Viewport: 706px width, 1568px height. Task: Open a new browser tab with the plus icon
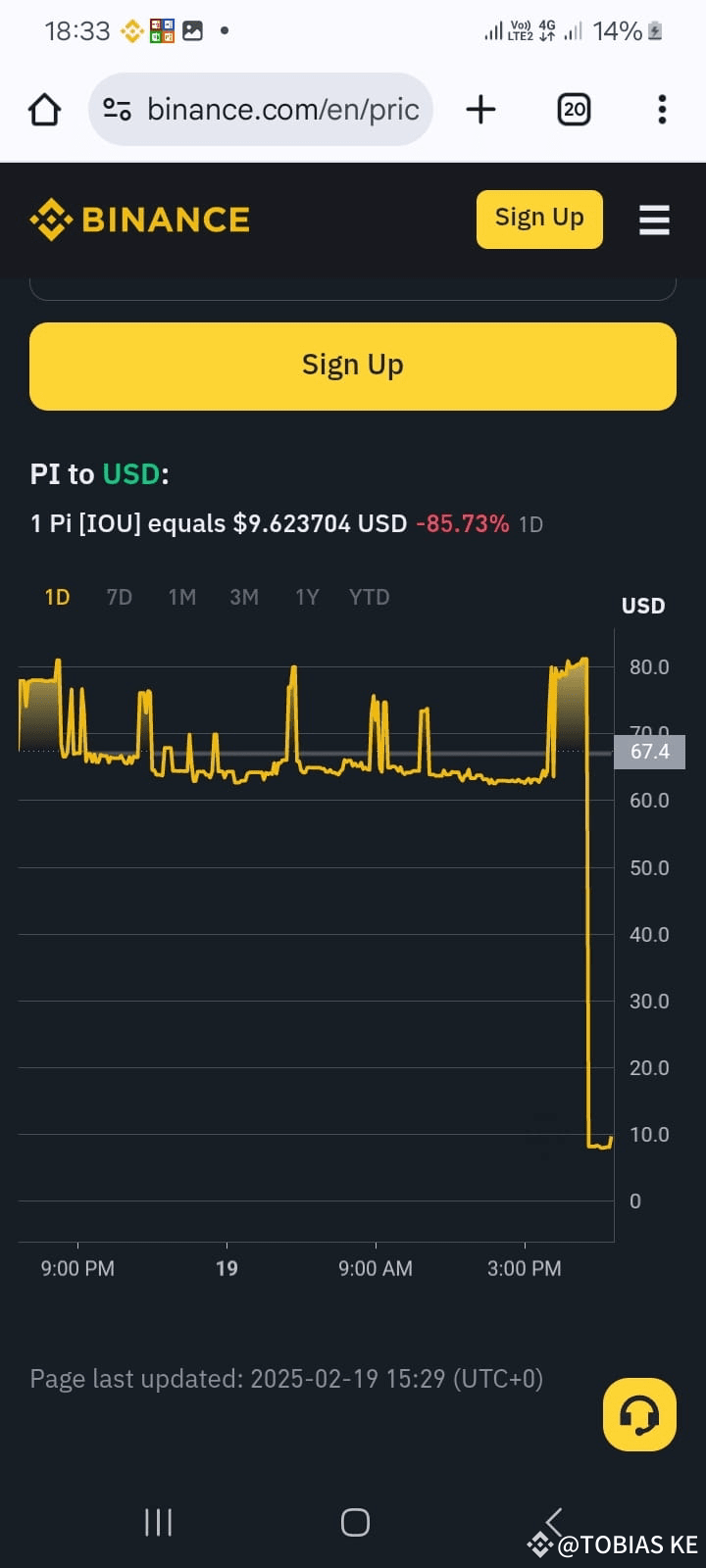(x=480, y=109)
